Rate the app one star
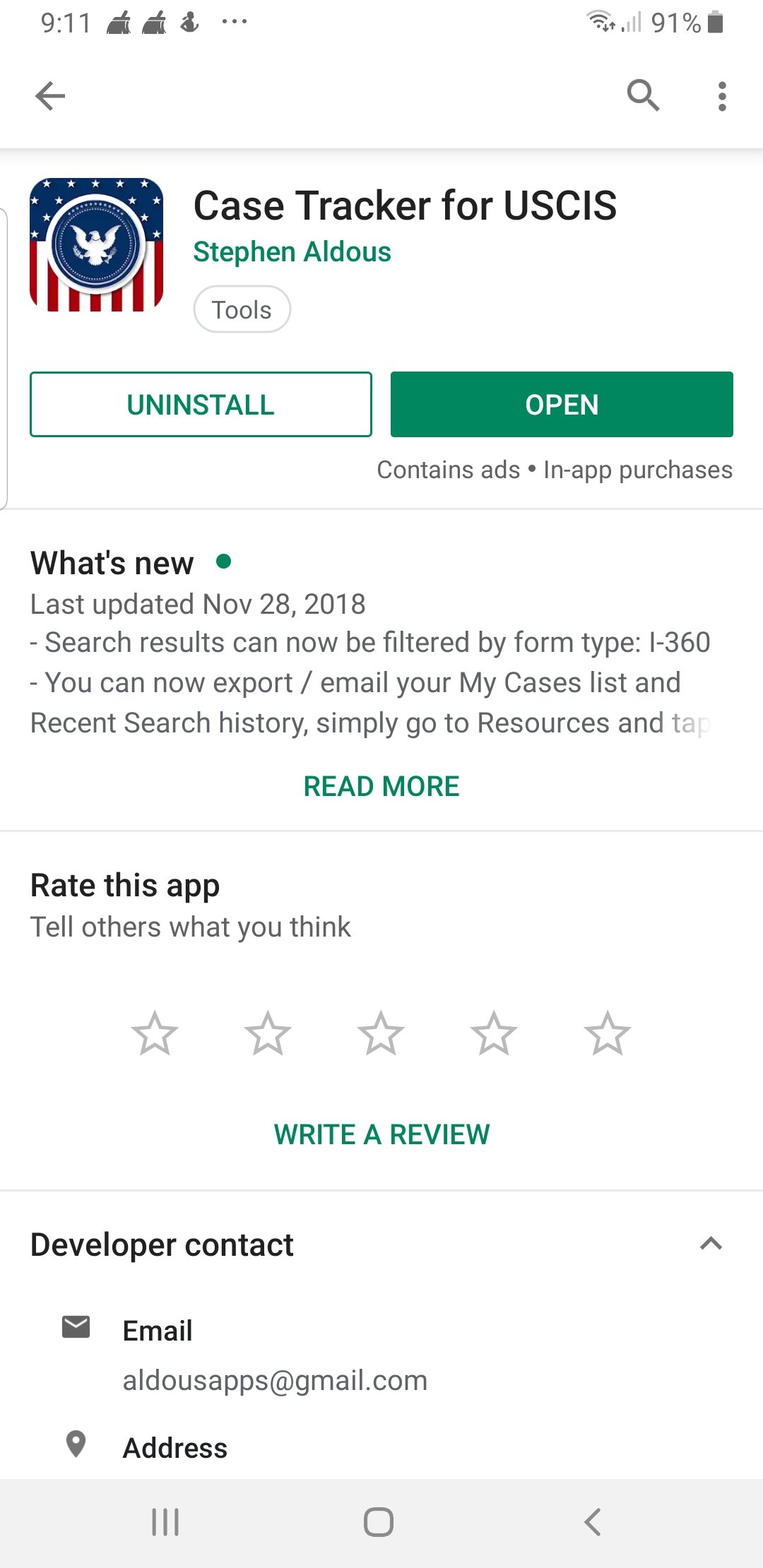 click(155, 1033)
